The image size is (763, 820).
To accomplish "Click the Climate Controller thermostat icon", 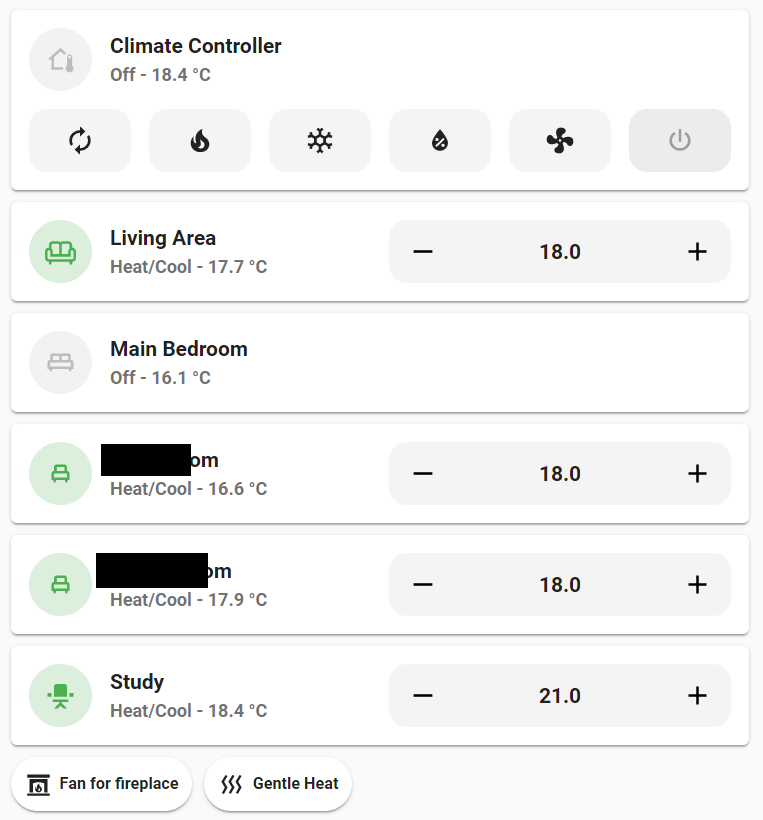I will click(x=60, y=59).
